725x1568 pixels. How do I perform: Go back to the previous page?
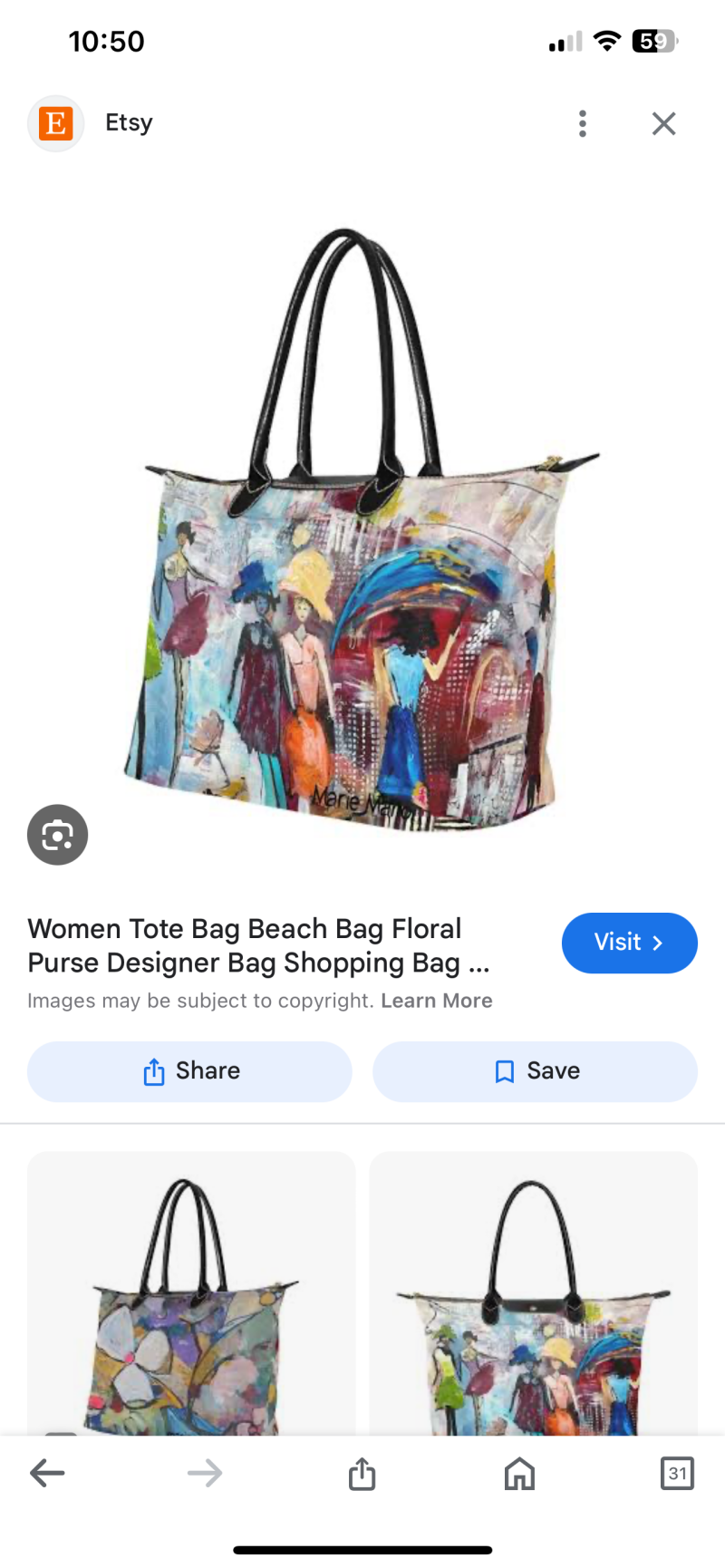[47, 1473]
